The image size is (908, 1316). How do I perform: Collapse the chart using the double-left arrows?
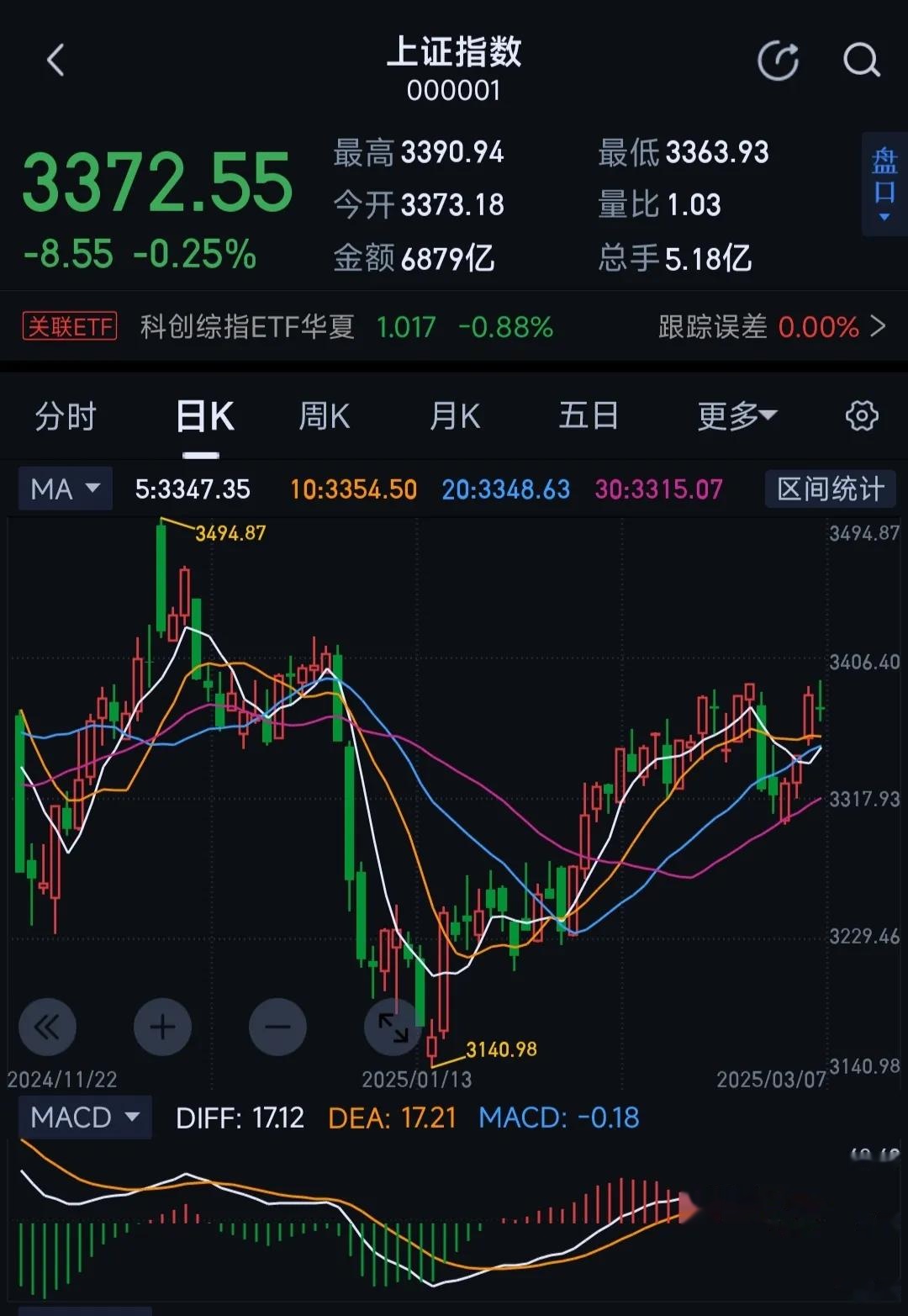(47, 1027)
